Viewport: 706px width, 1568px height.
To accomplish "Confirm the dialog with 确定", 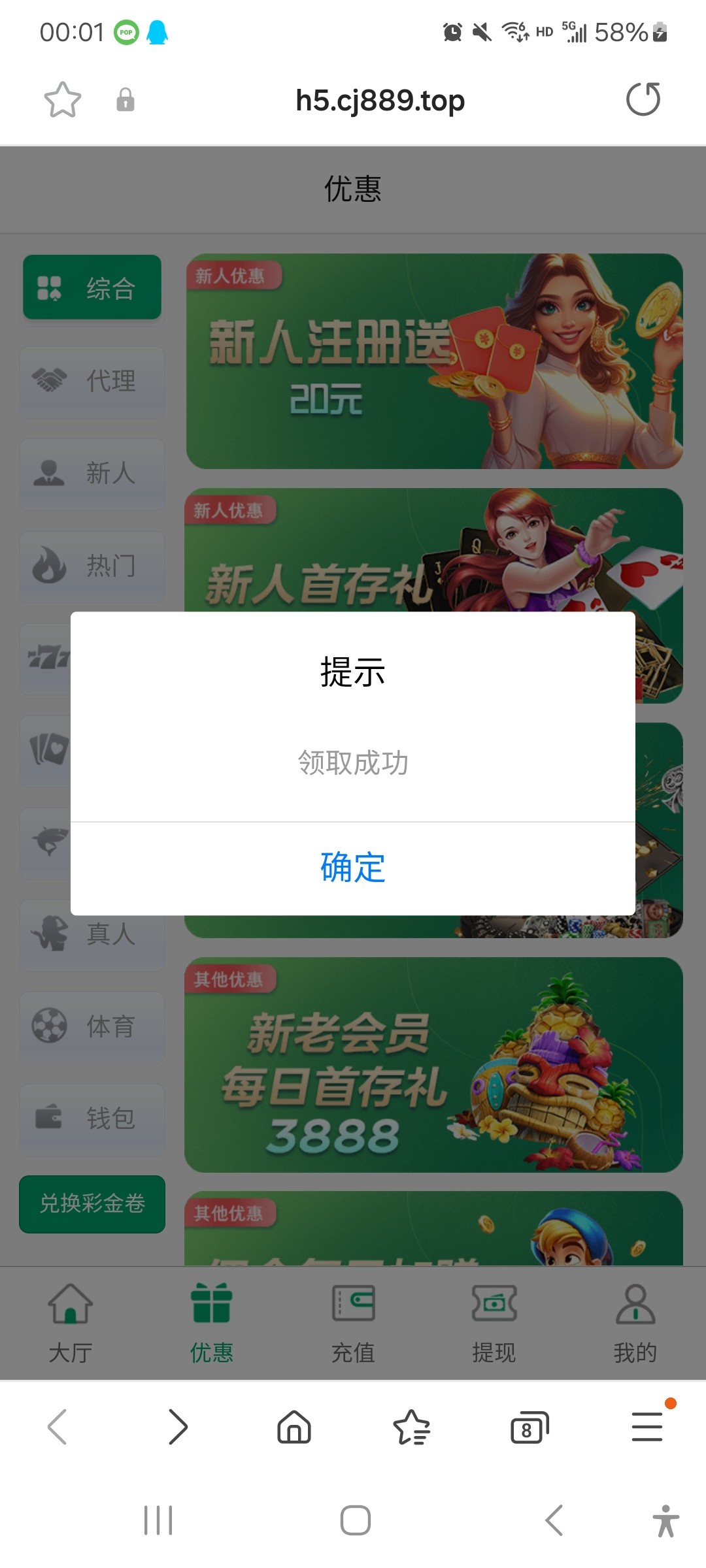I will pos(353,868).
